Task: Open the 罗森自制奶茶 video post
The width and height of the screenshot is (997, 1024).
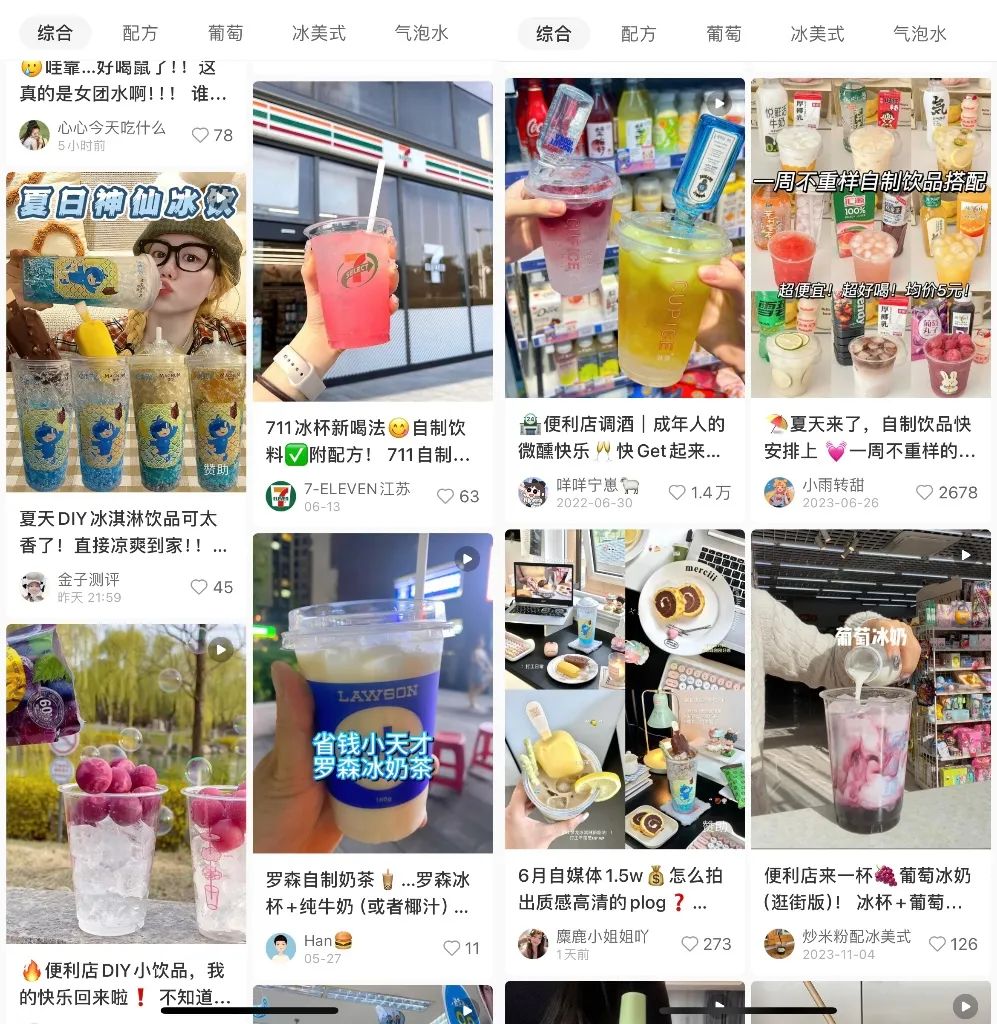Action: click(372, 692)
